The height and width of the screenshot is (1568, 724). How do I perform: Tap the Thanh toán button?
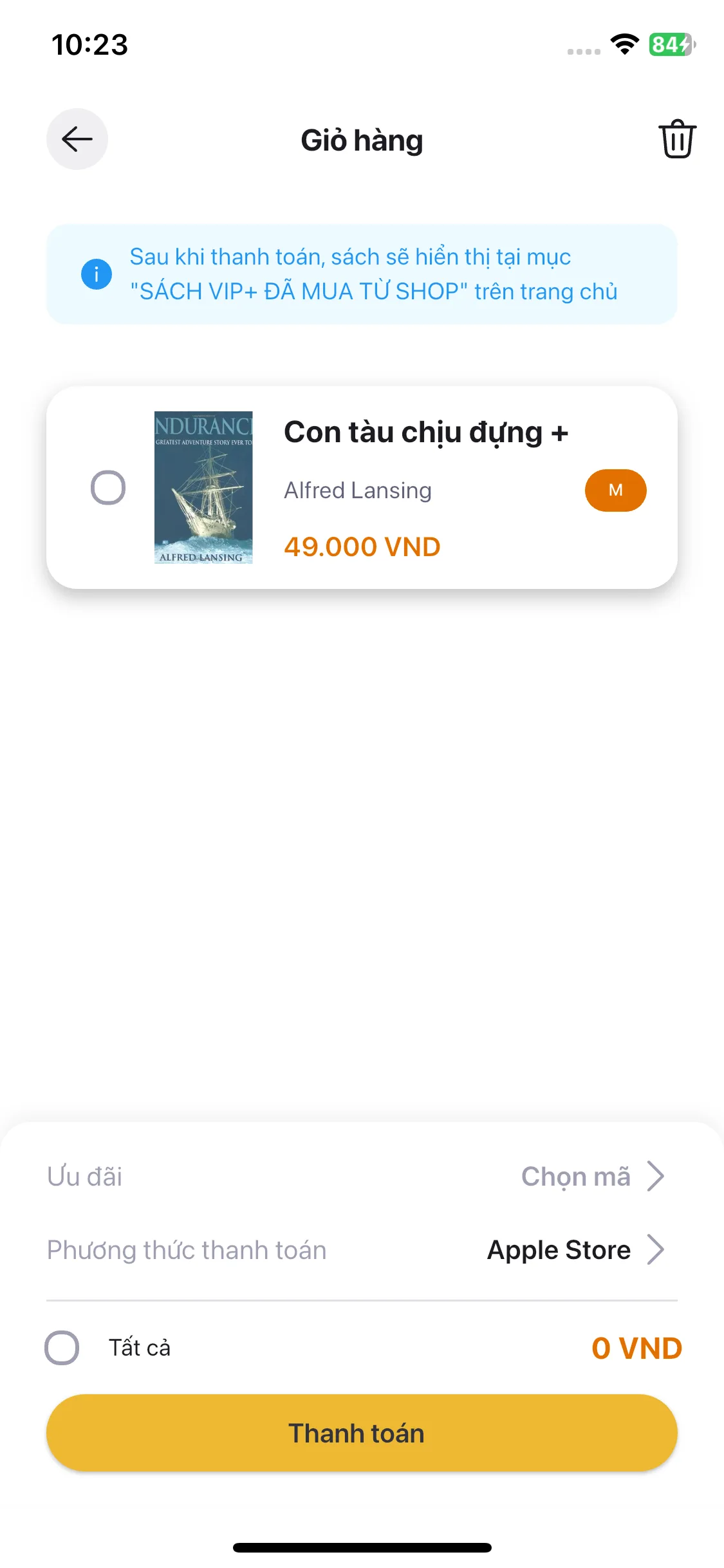pos(362,1433)
